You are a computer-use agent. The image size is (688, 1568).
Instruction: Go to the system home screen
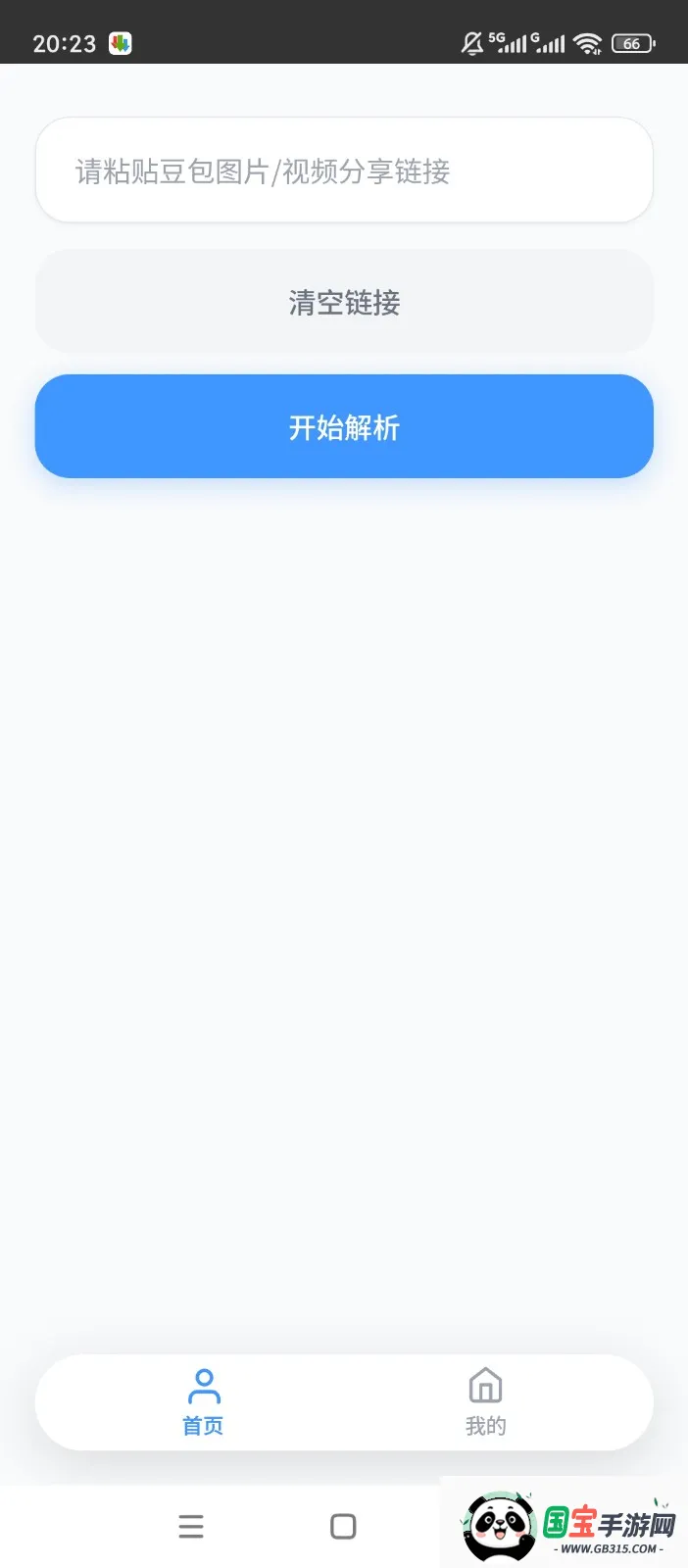(x=343, y=1526)
